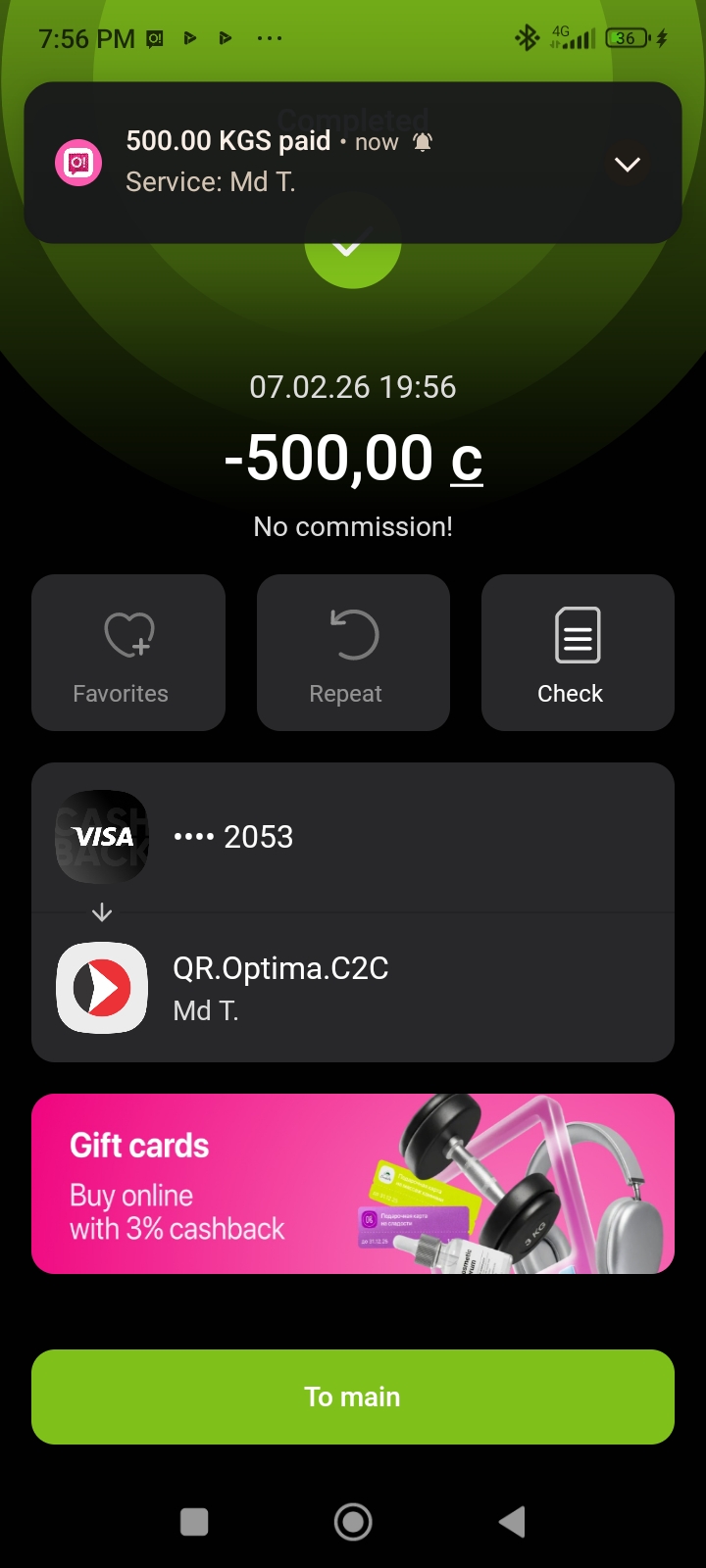The width and height of the screenshot is (706, 1568).
Task: Open the payment Check receipt
Action: 578,653
